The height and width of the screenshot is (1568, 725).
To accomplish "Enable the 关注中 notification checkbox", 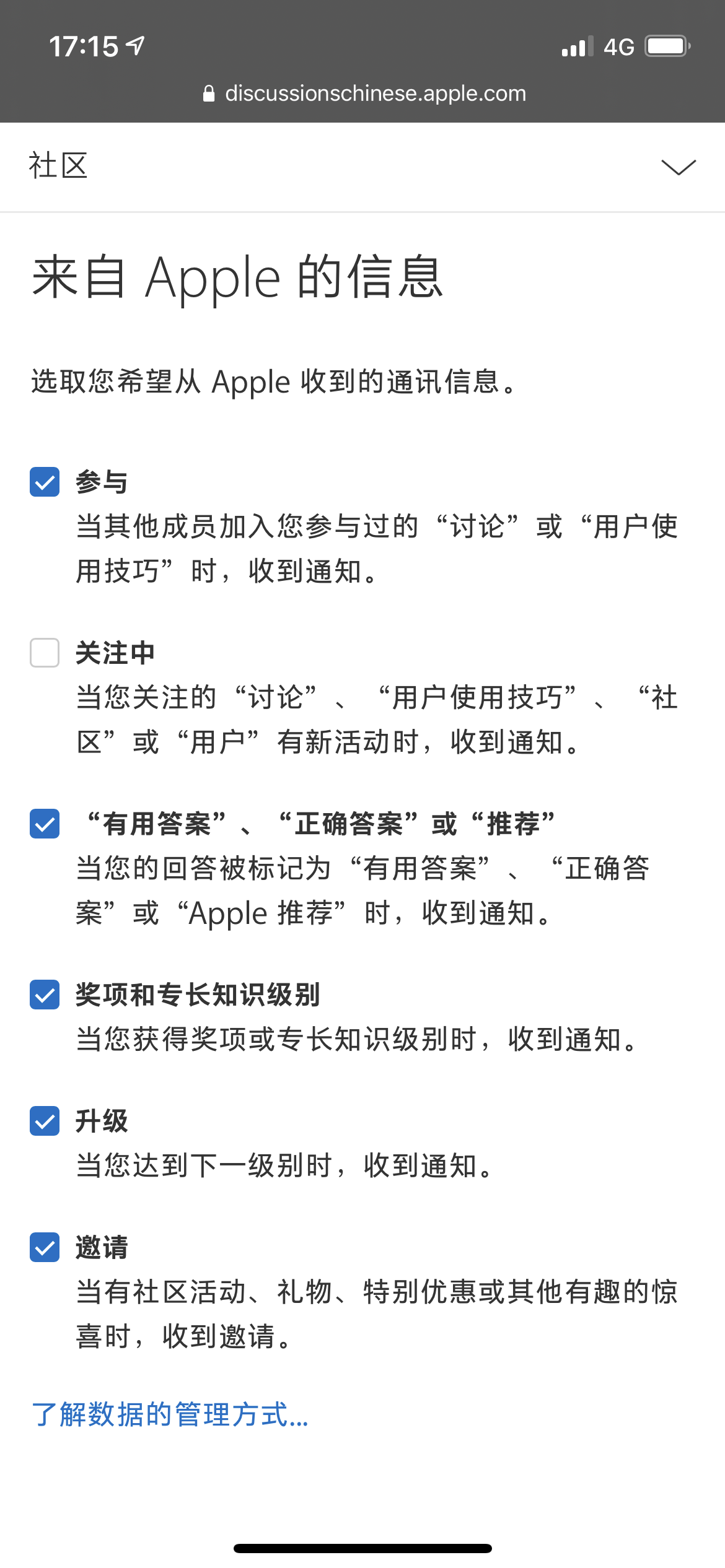I will [45, 653].
